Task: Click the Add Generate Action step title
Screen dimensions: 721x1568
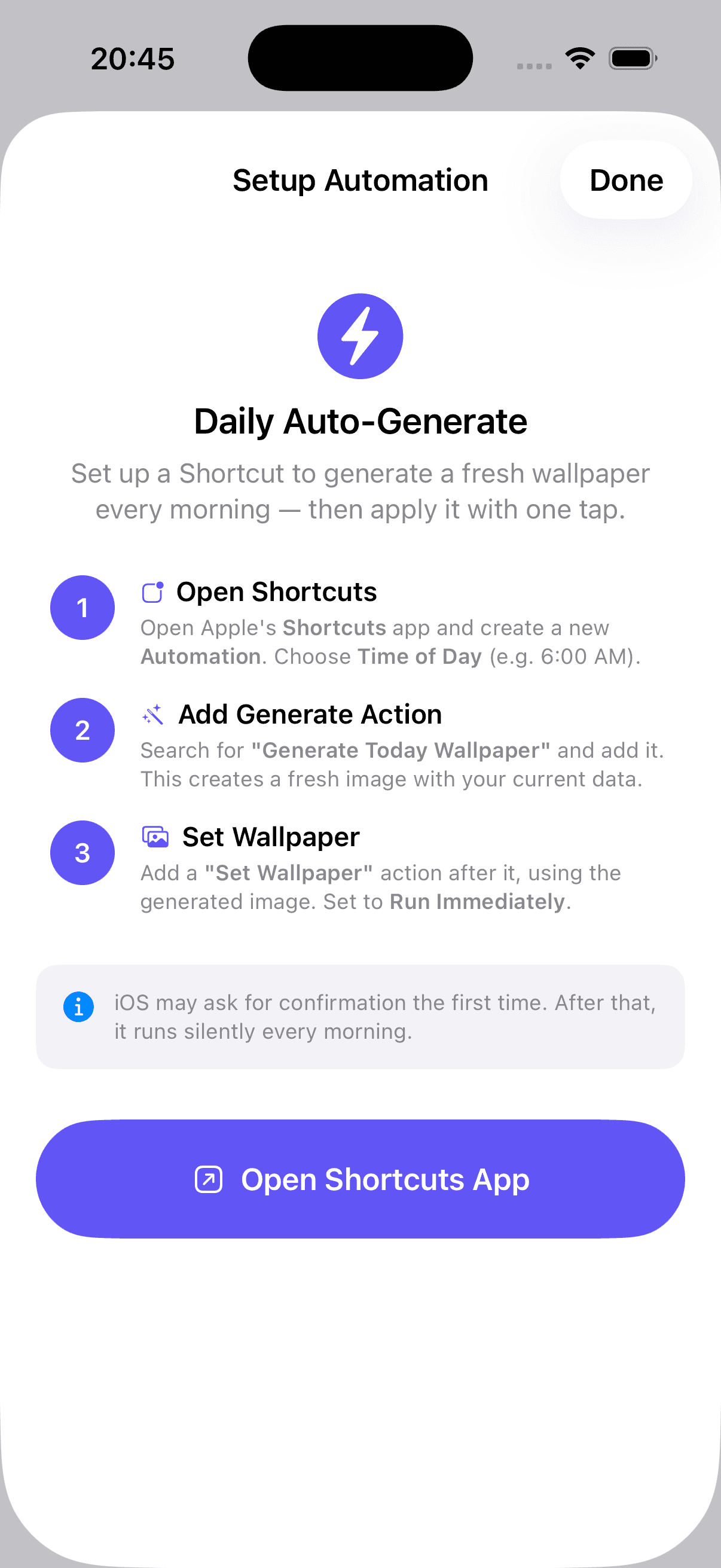Action: coord(309,715)
